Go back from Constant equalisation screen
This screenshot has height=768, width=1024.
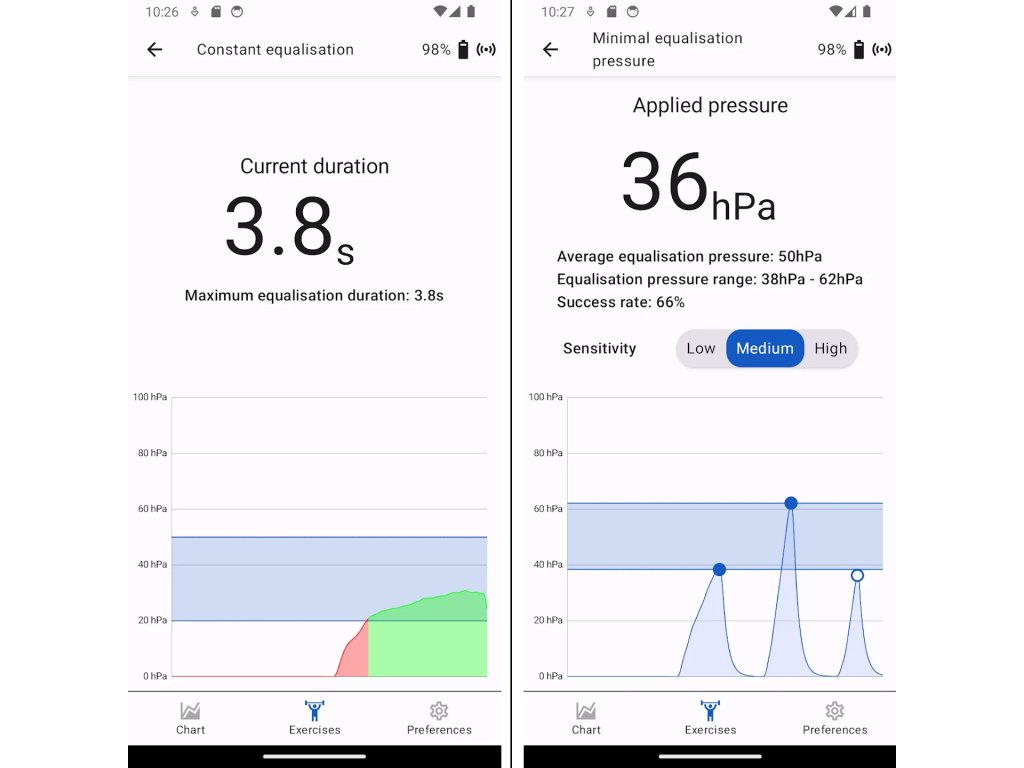(x=154, y=50)
